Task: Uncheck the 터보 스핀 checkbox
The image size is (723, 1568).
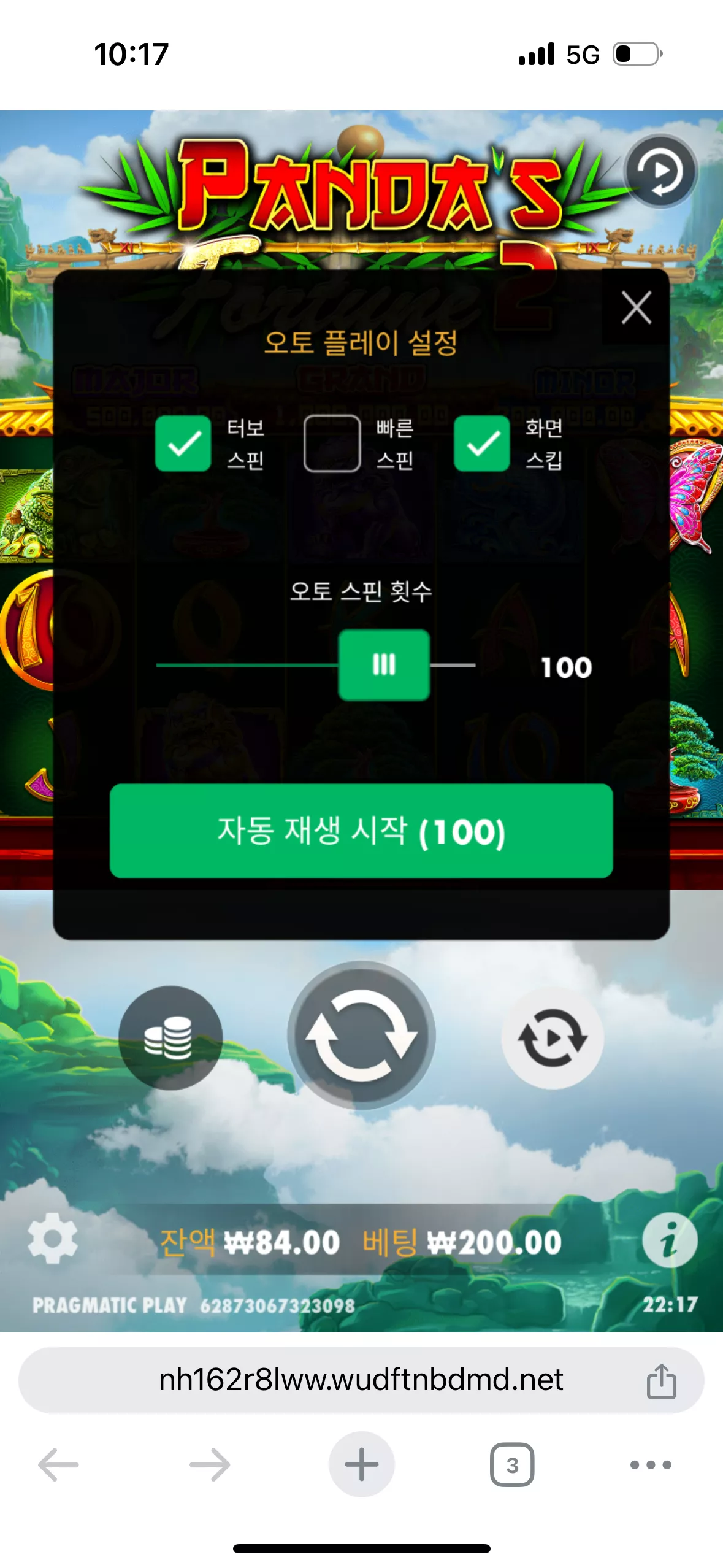Action: [x=183, y=444]
